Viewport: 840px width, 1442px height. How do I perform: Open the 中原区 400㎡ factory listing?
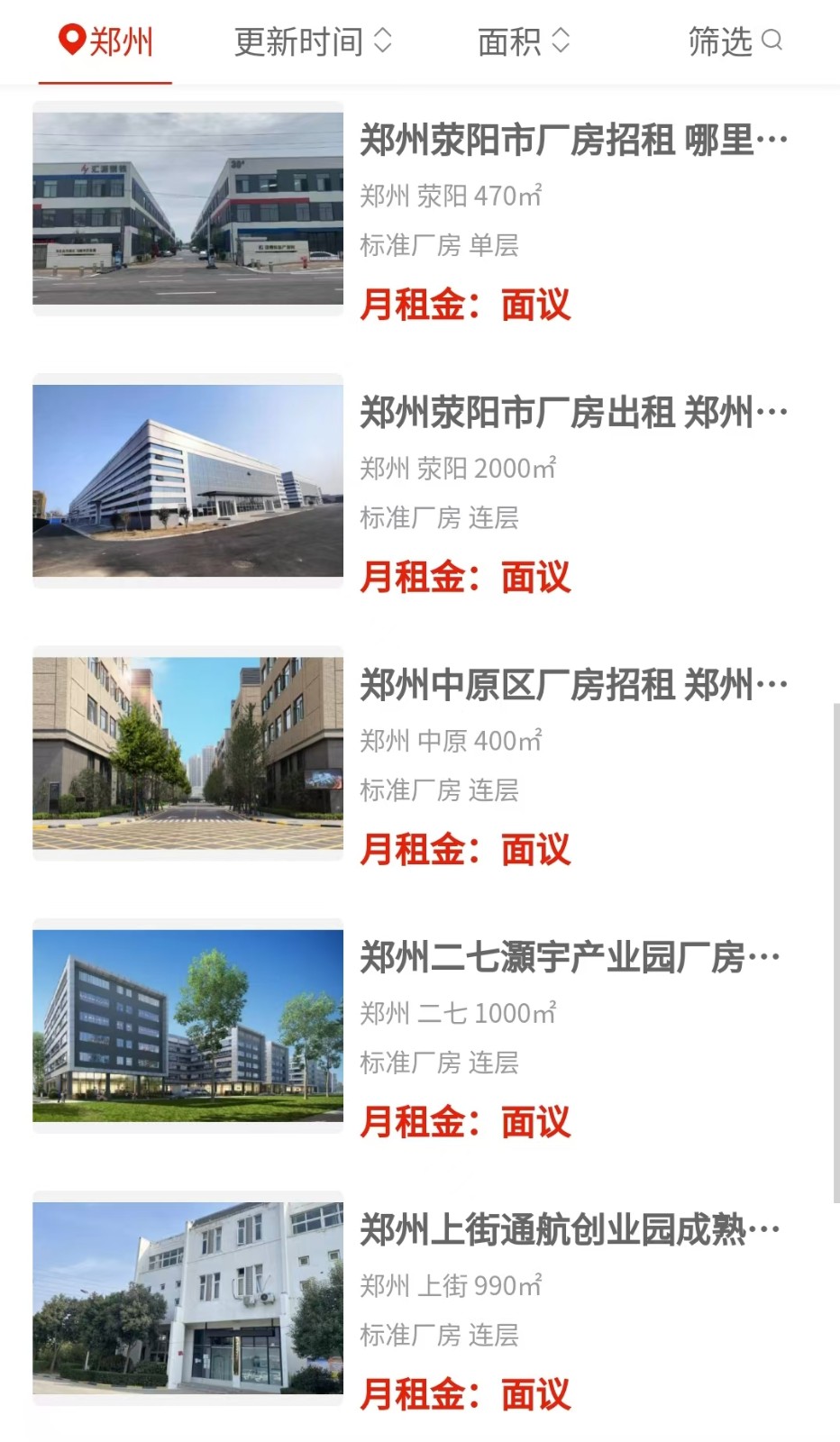(573, 686)
